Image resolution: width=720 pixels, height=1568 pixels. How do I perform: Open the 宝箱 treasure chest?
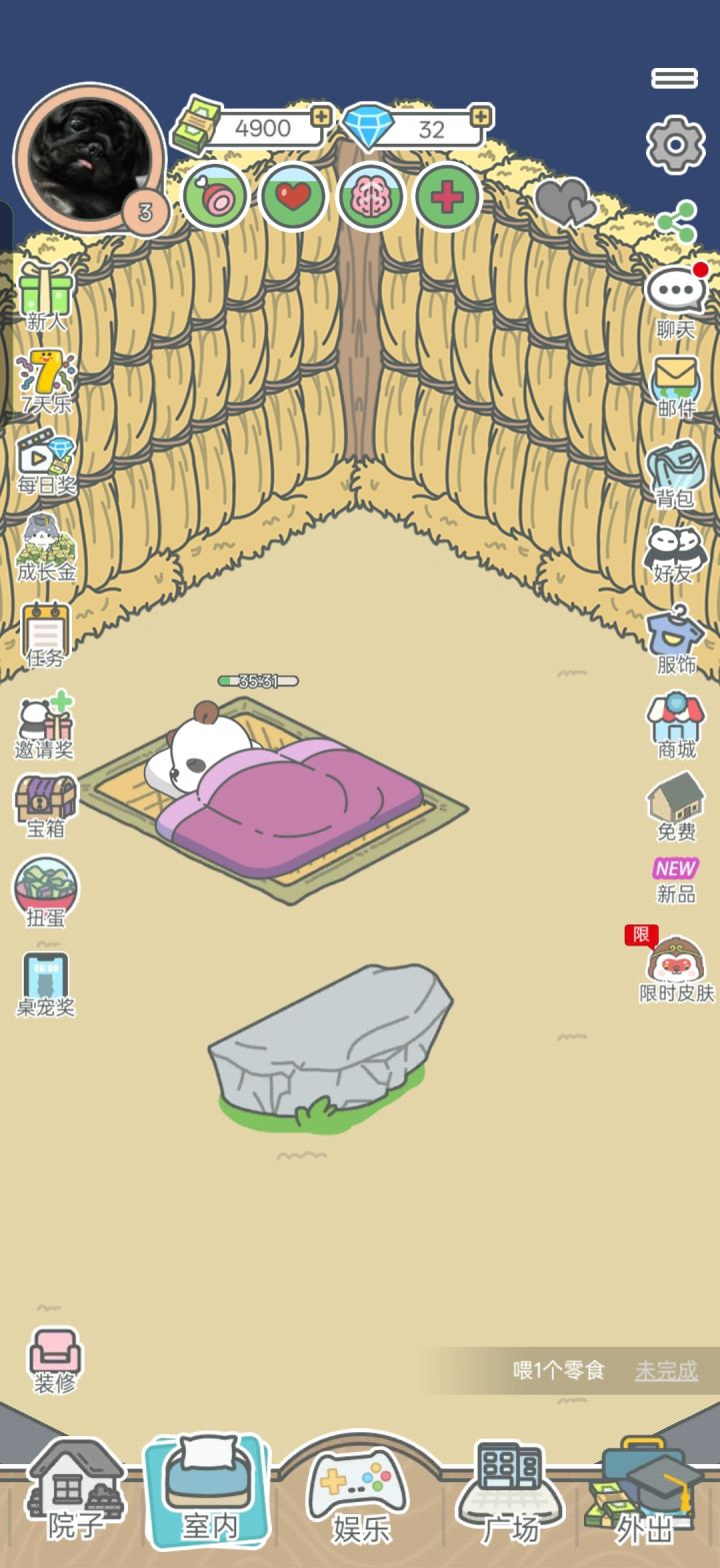click(45, 799)
